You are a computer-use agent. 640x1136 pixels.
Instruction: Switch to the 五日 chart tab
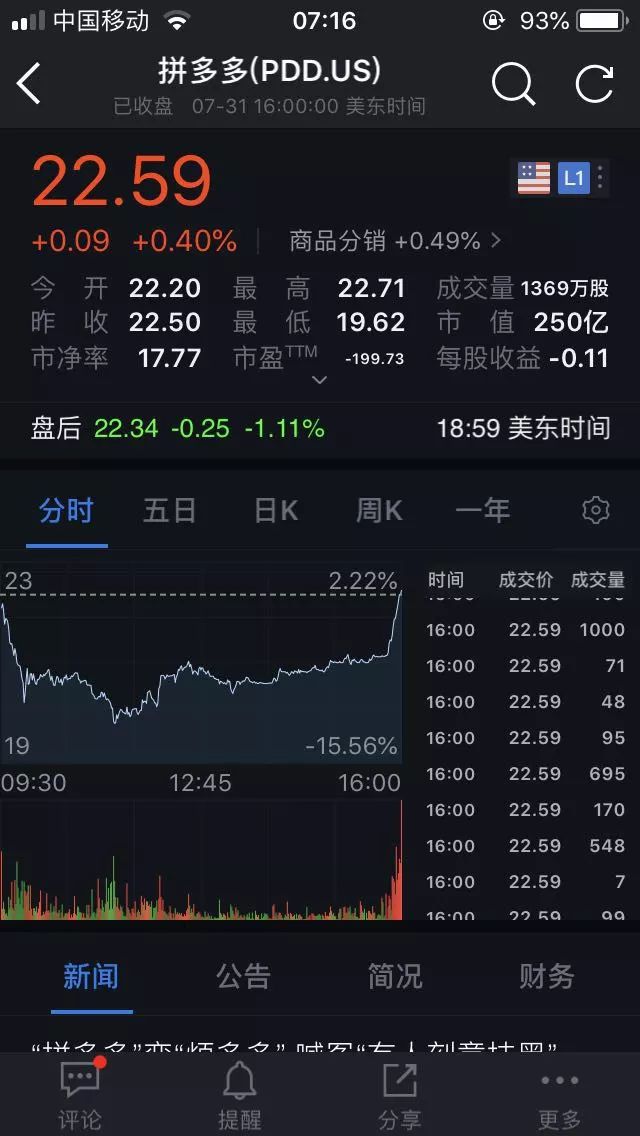click(x=169, y=511)
